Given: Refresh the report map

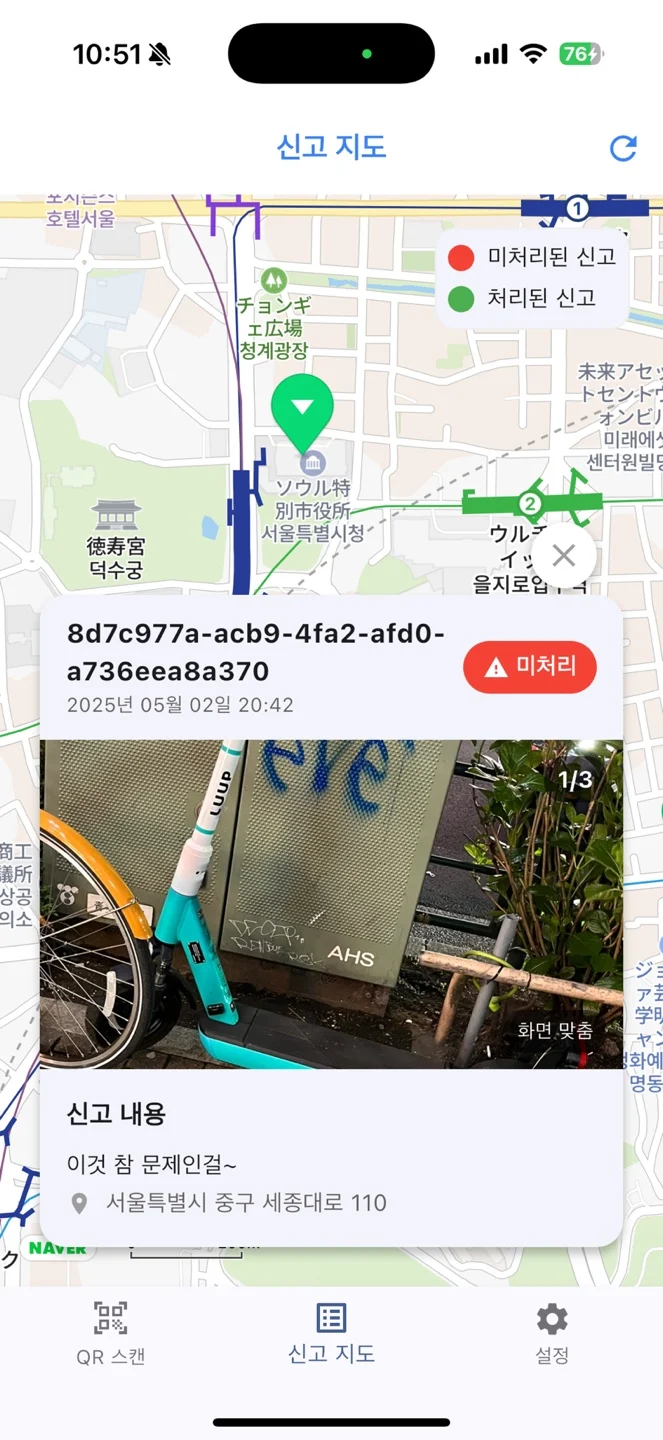Looking at the screenshot, I should (623, 149).
